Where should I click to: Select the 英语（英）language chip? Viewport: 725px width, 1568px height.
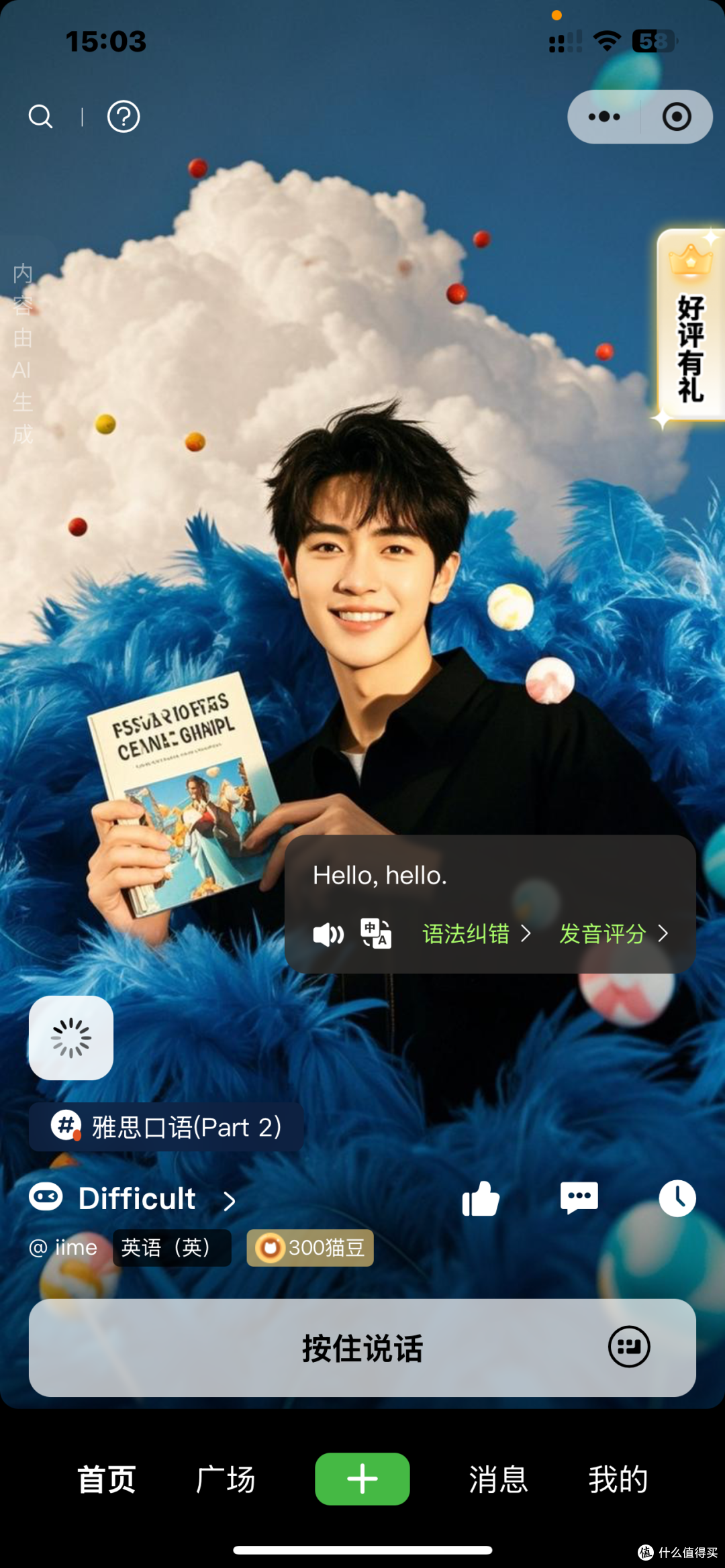click(172, 1248)
